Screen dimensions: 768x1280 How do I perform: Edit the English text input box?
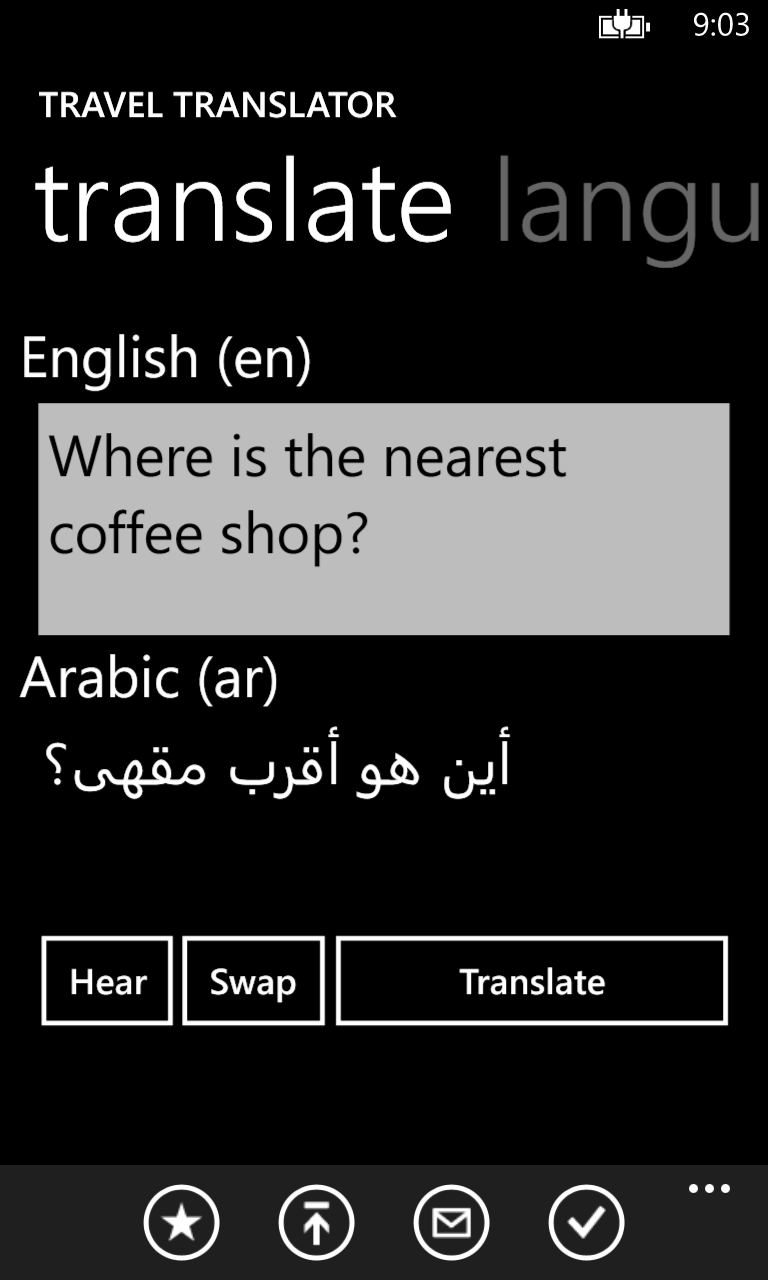[x=383, y=518]
